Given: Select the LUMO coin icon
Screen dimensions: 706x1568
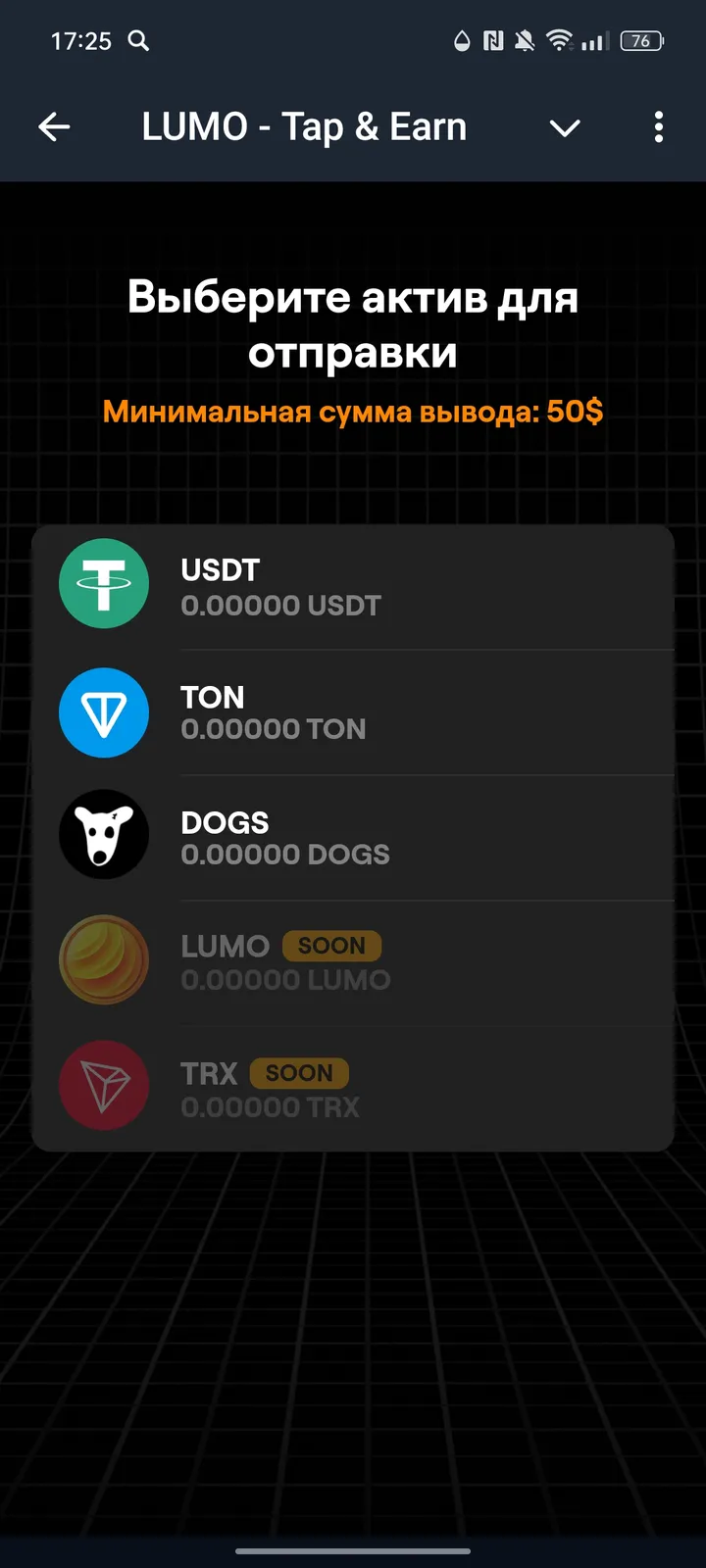Looking at the screenshot, I should (x=103, y=959).
